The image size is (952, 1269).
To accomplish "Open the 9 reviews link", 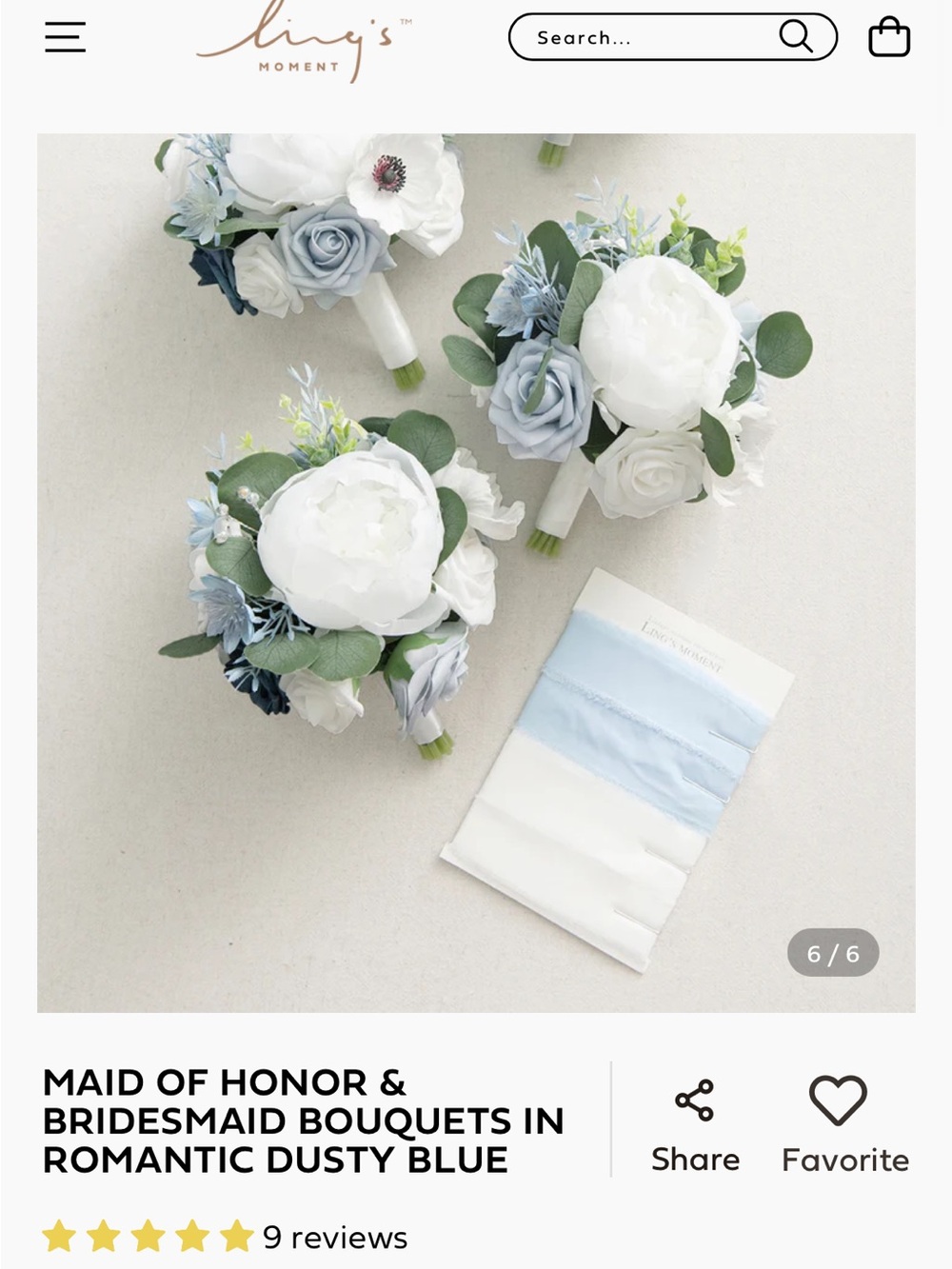I will [334, 1238].
